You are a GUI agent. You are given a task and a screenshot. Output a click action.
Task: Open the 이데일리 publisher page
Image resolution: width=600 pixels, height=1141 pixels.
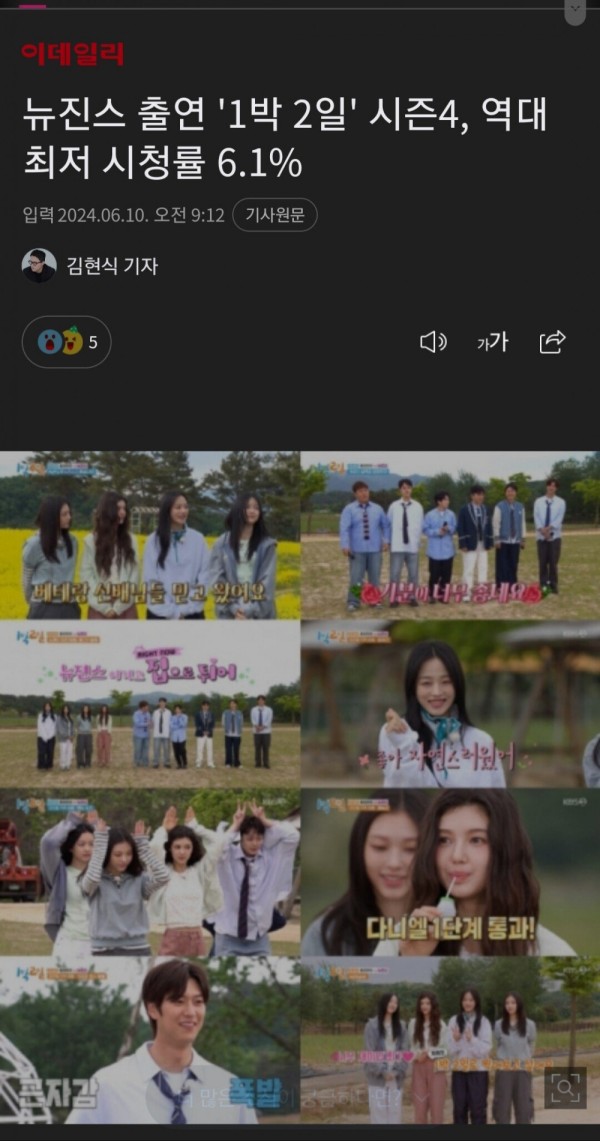pyautogui.click(x=73, y=54)
